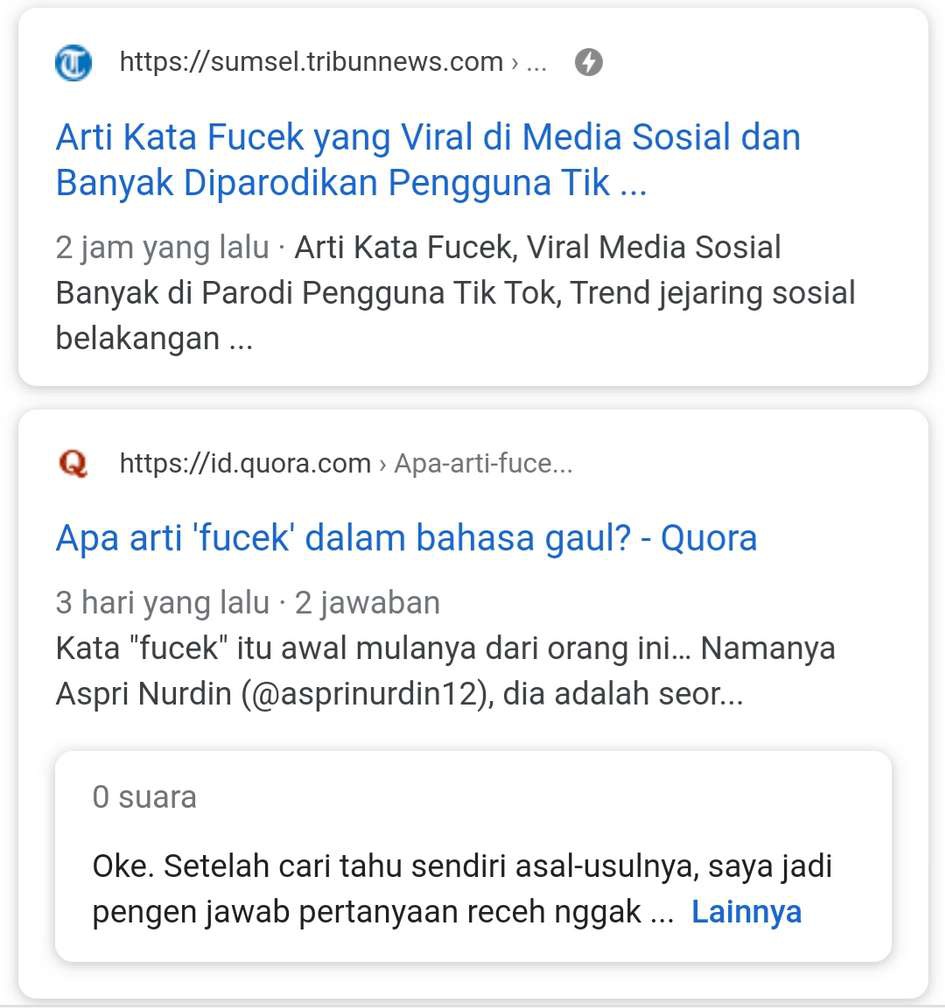Tap Lainnya to expand the Quora answer
This screenshot has height=1008, width=945.
746,911
